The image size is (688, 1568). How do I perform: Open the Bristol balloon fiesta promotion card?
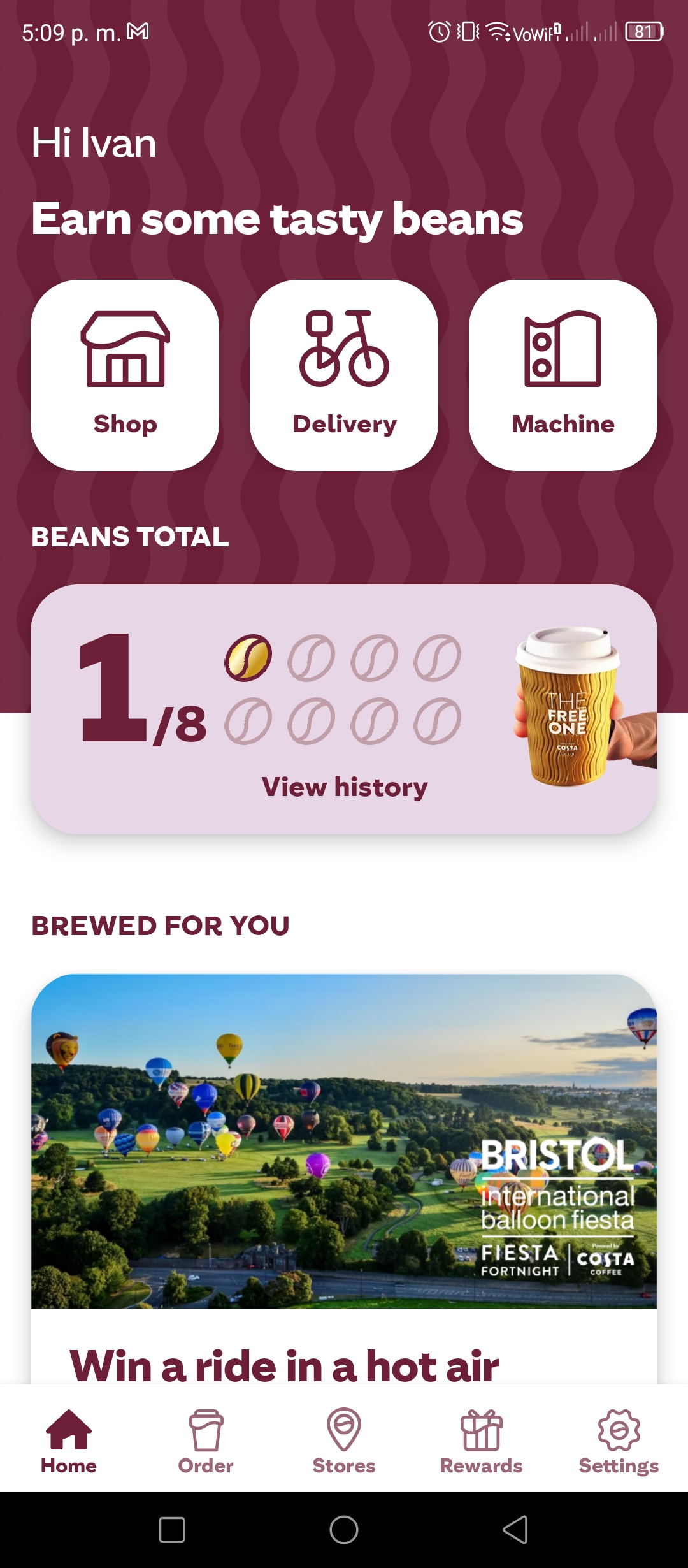[x=344, y=1179]
